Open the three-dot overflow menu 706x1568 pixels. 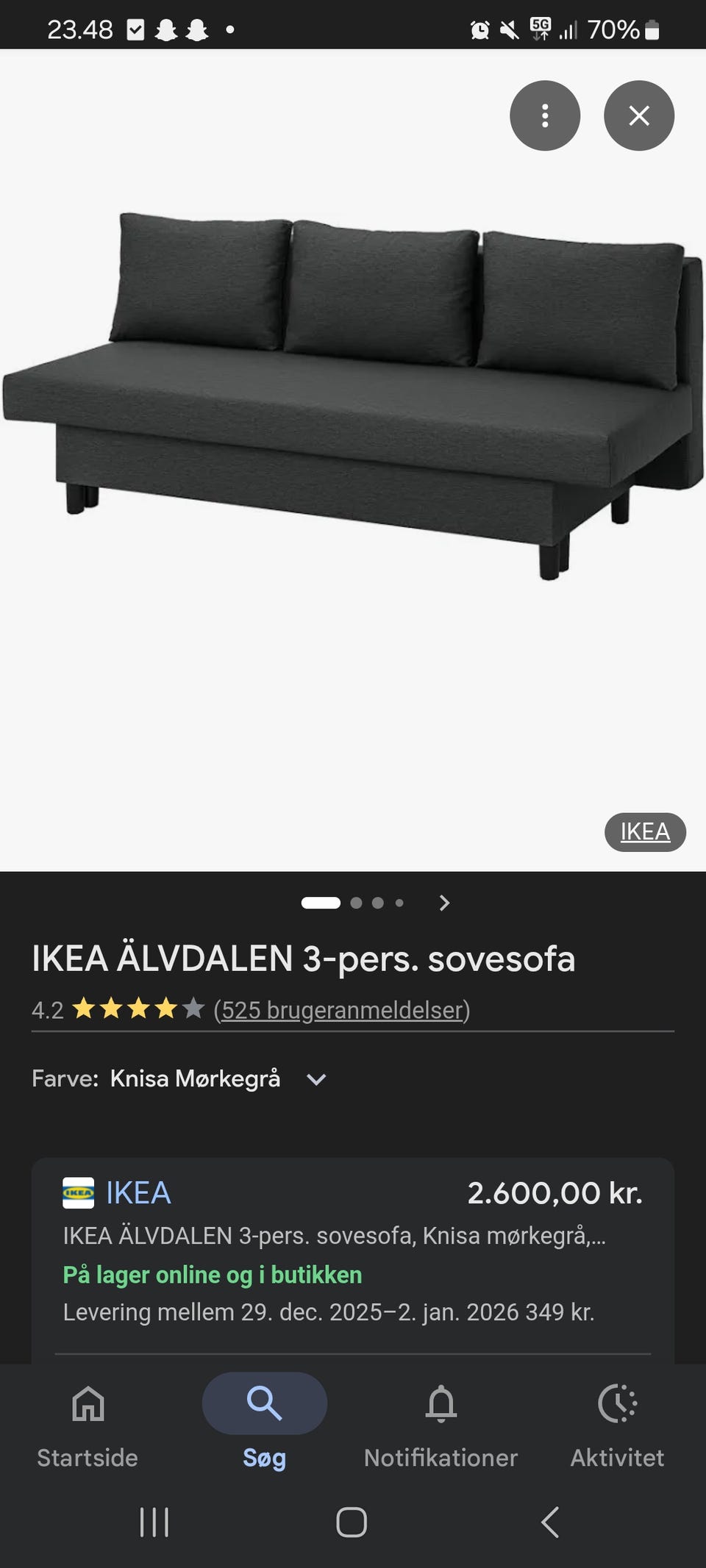(x=544, y=115)
